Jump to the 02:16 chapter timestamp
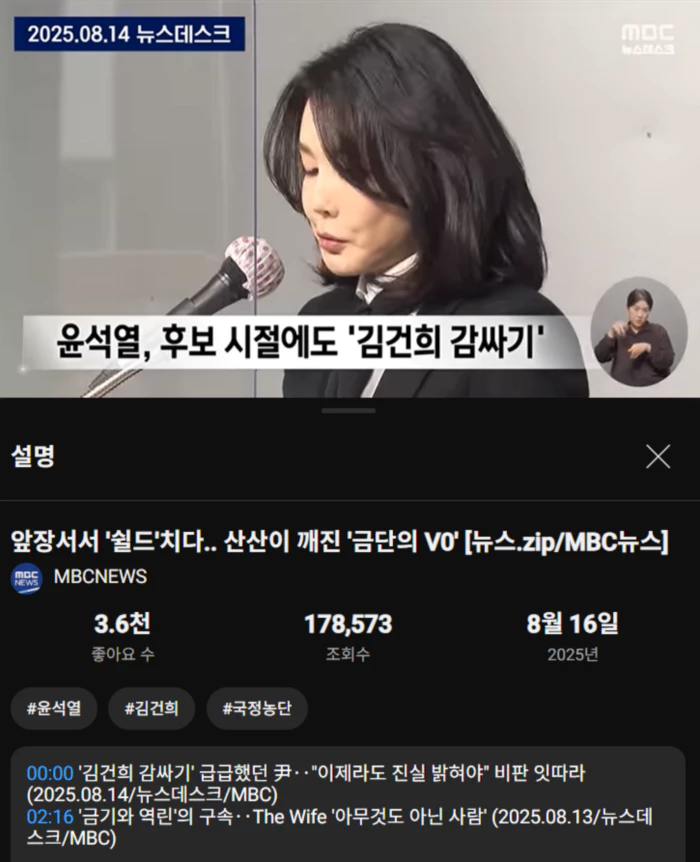Viewport: 700px width, 862px height. tap(50, 817)
